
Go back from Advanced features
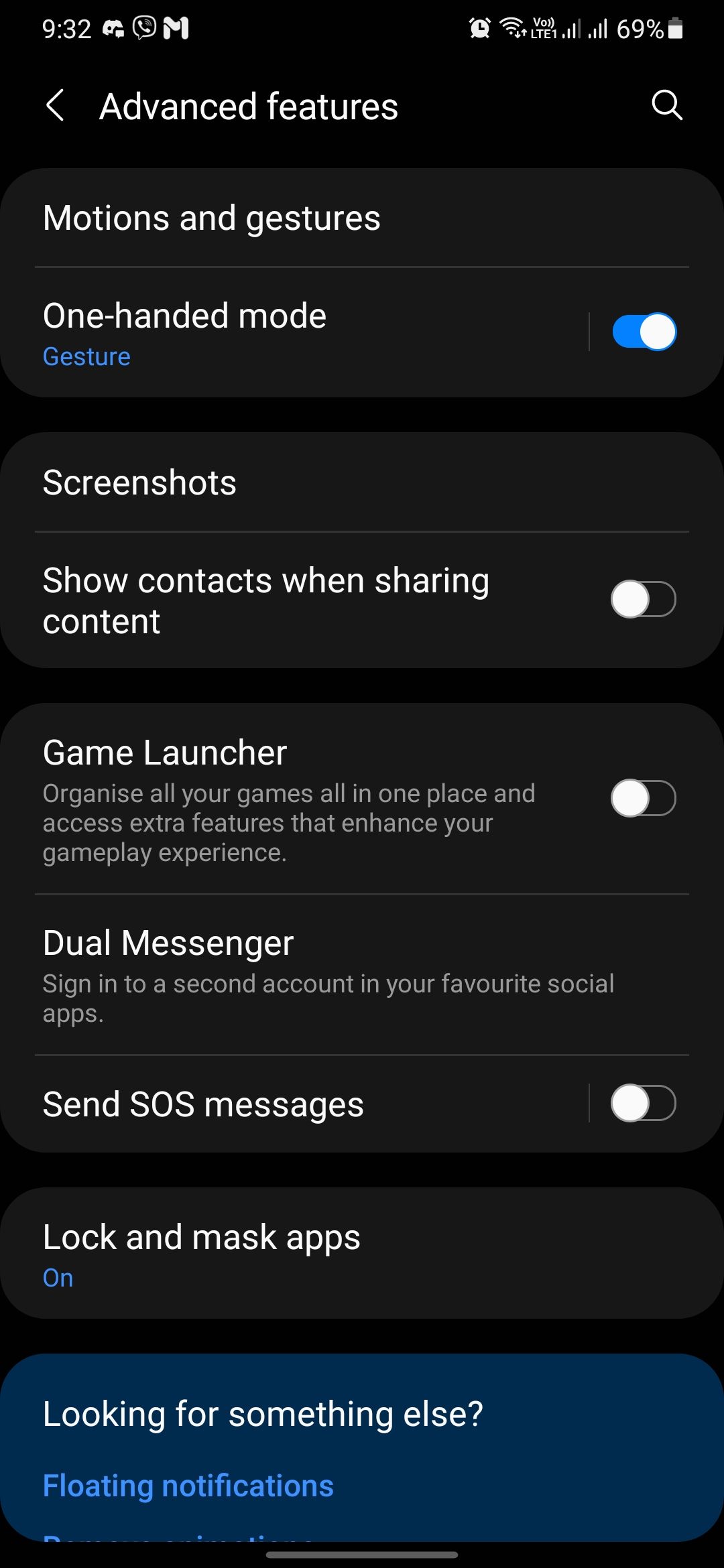[56, 106]
